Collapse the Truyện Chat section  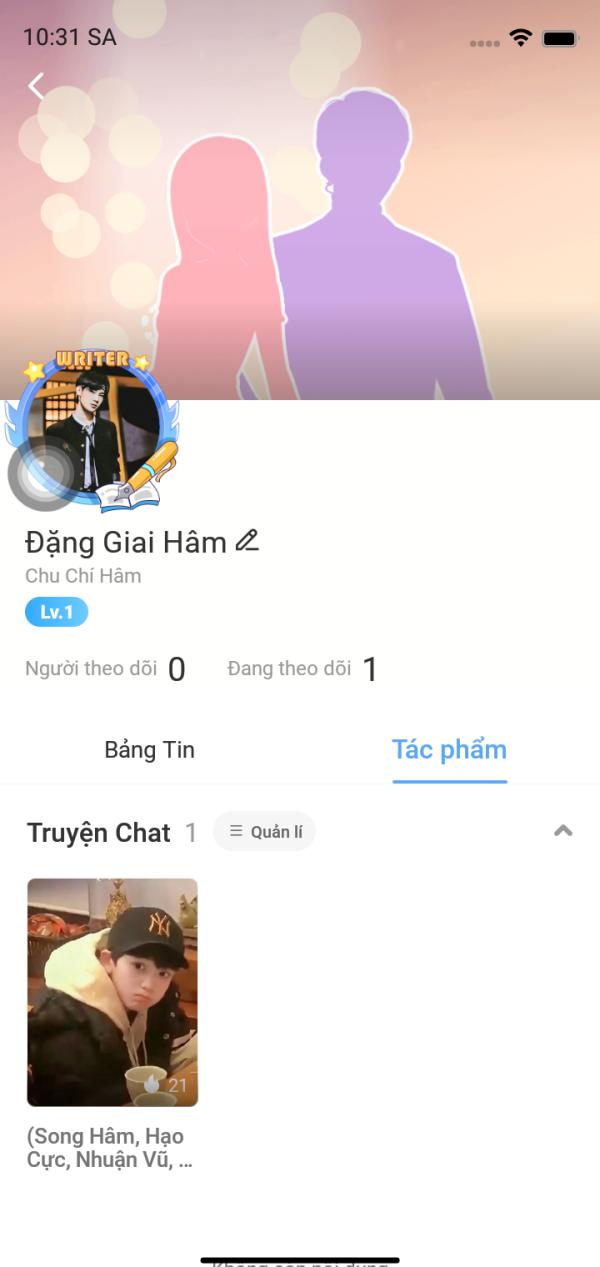[x=563, y=831]
